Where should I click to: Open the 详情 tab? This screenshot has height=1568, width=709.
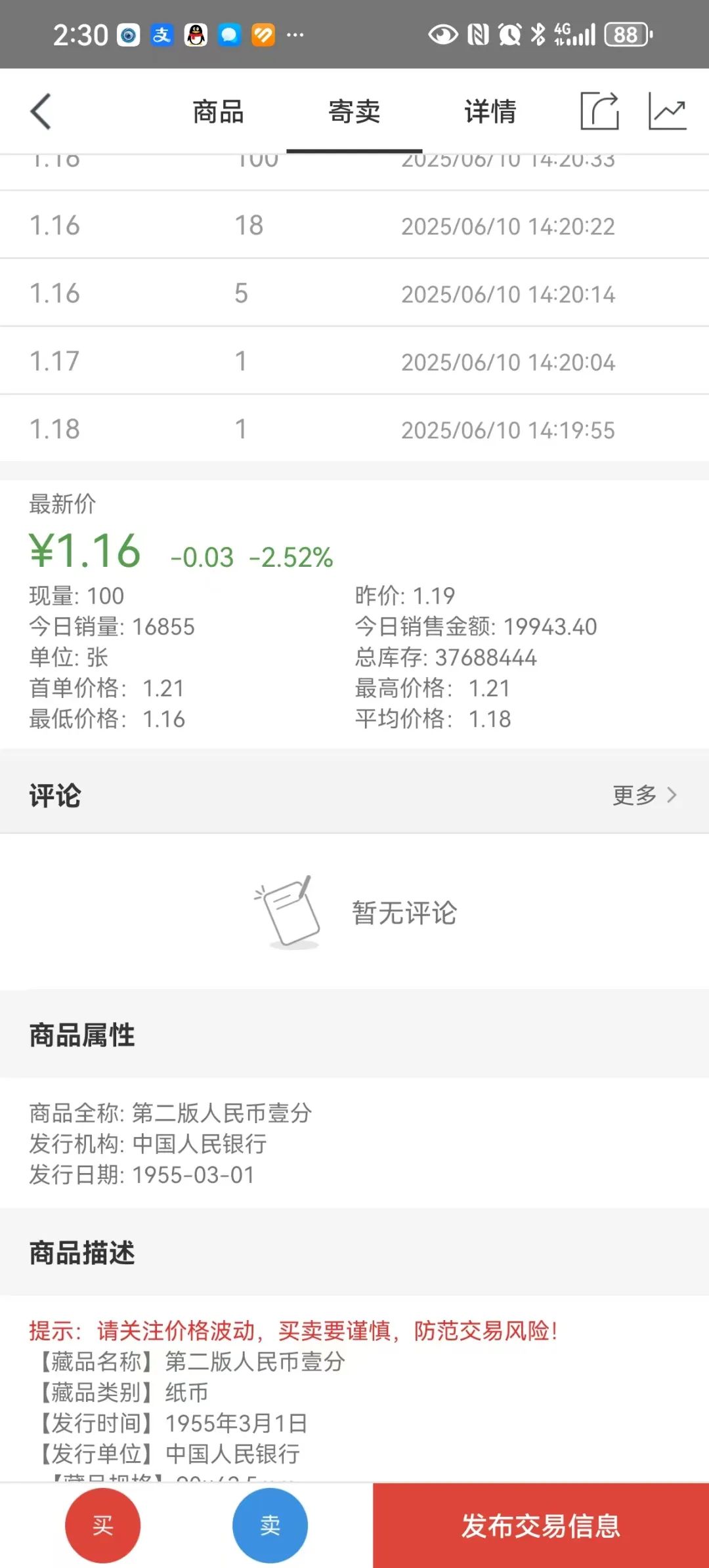click(490, 112)
